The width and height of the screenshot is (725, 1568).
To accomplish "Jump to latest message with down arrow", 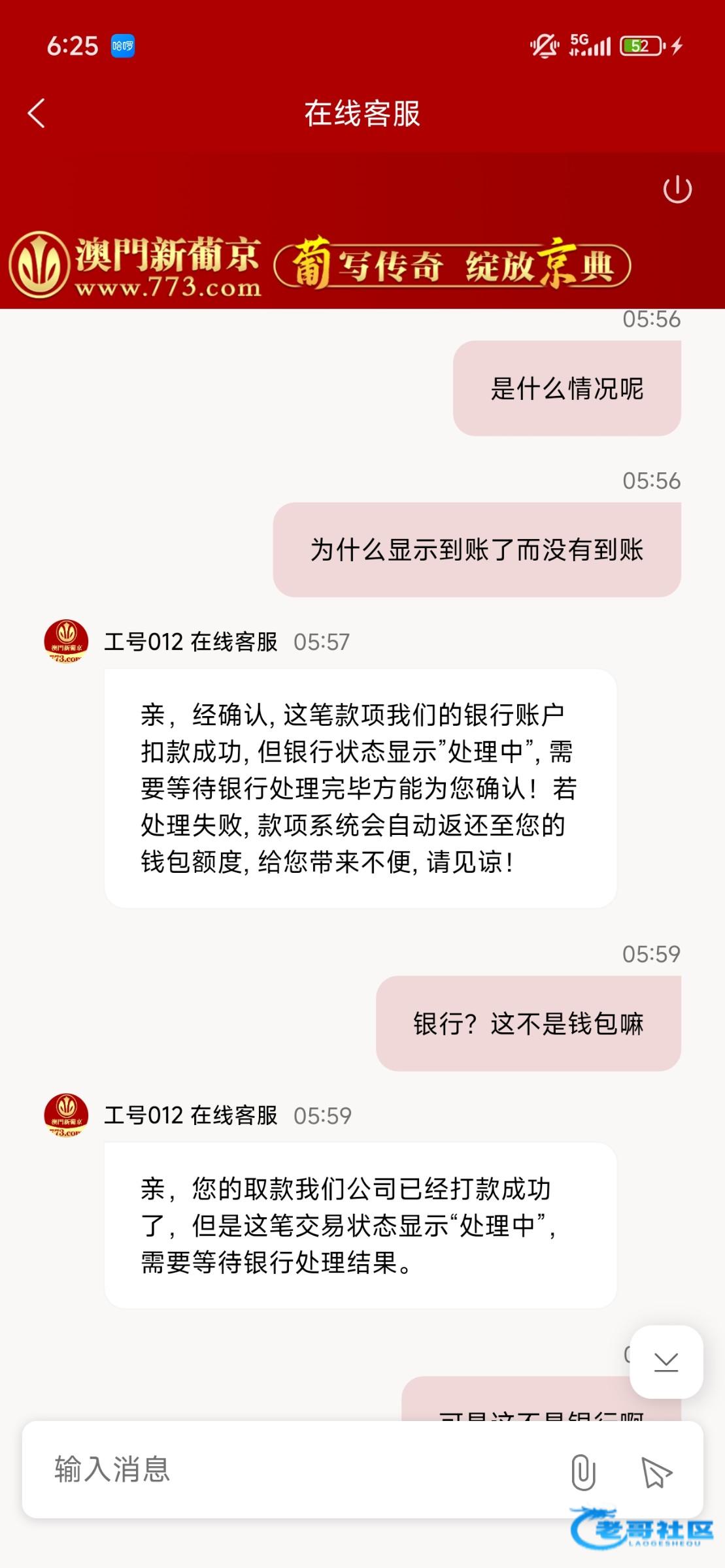I will click(x=666, y=1362).
